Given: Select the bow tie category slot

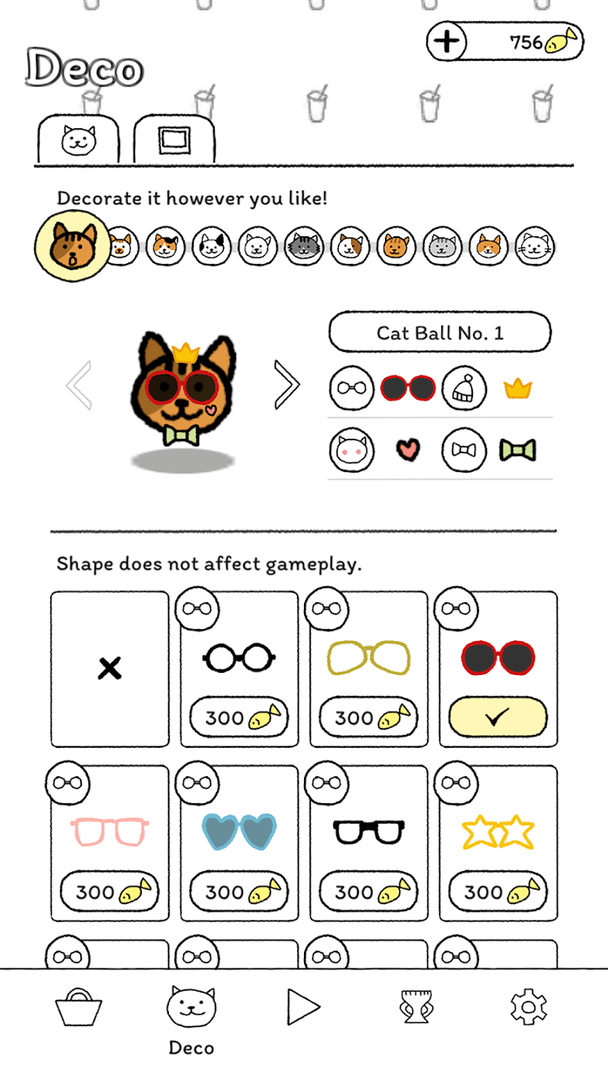Looking at the screenshot, I should click(464, 450).
